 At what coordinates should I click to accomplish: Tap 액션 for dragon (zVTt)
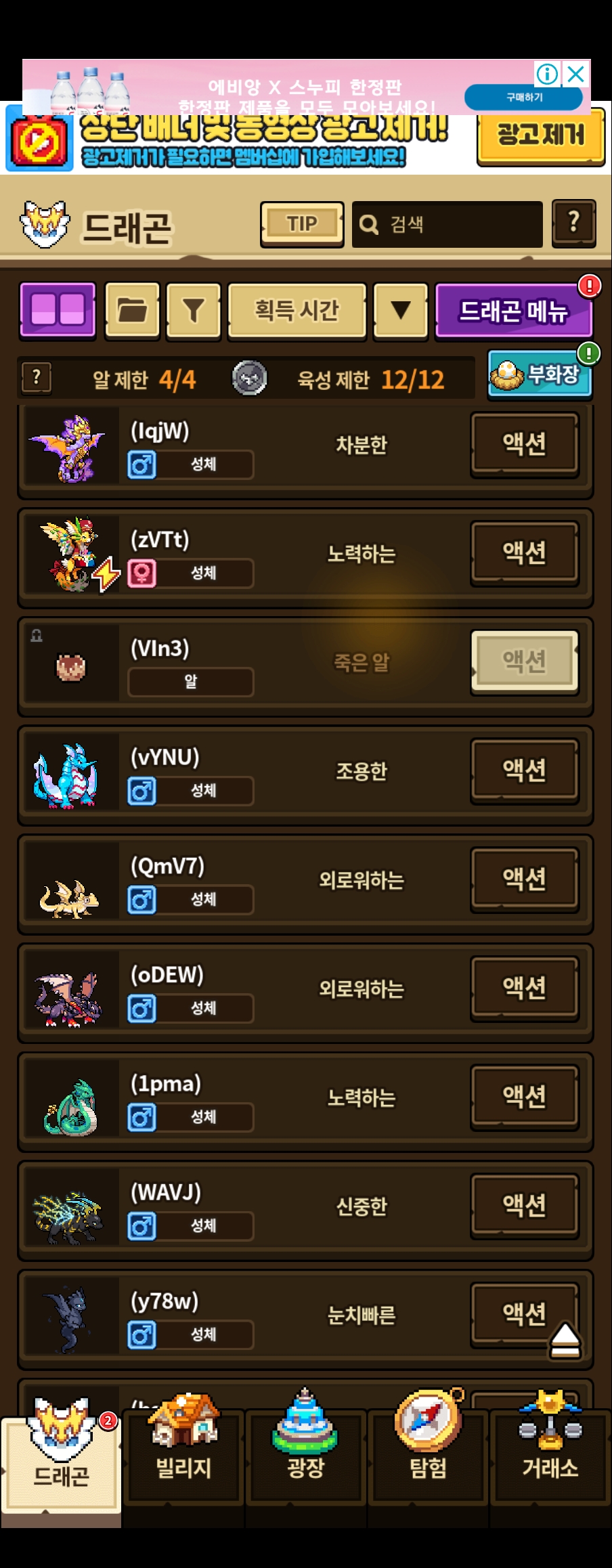tap(525, 553)
